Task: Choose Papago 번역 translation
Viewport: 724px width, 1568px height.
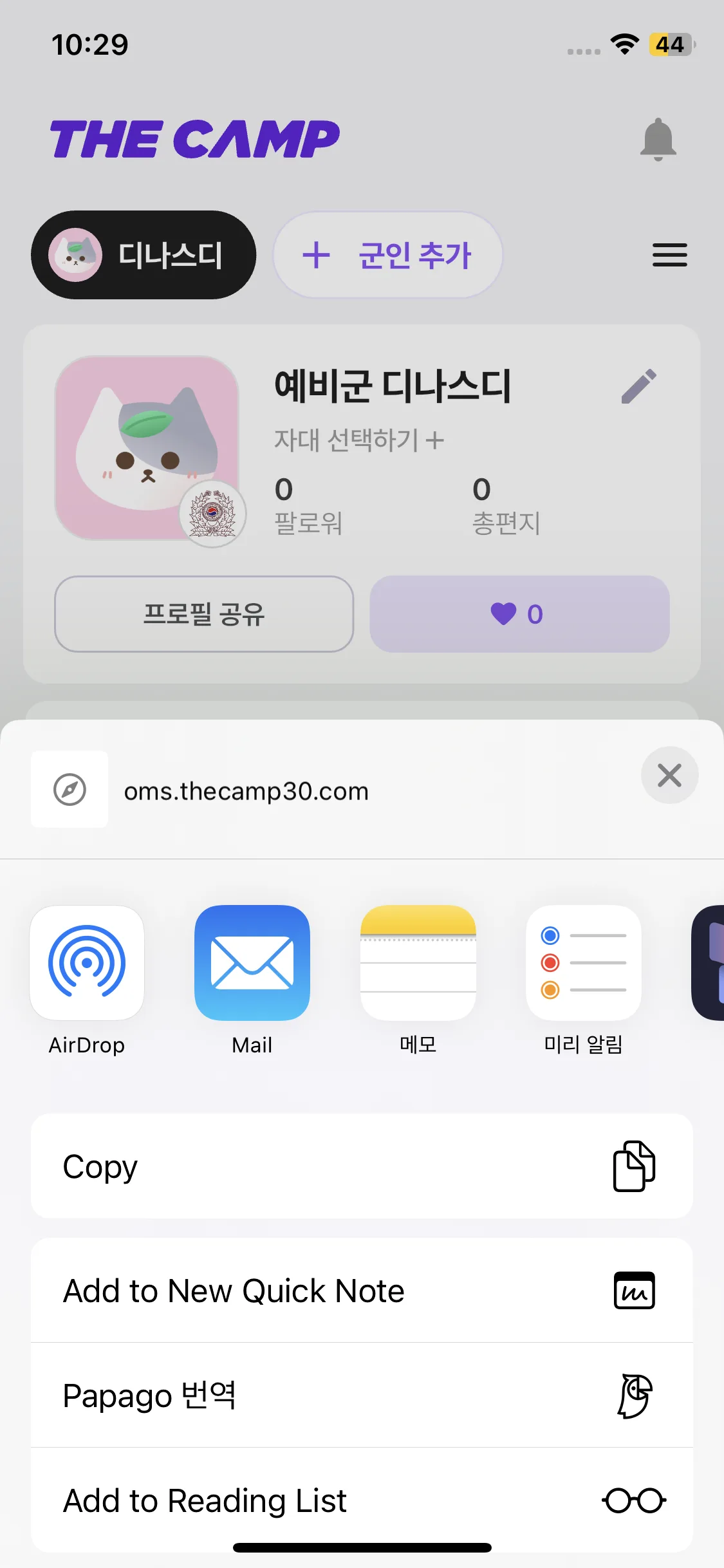Action: (362, 1395)
